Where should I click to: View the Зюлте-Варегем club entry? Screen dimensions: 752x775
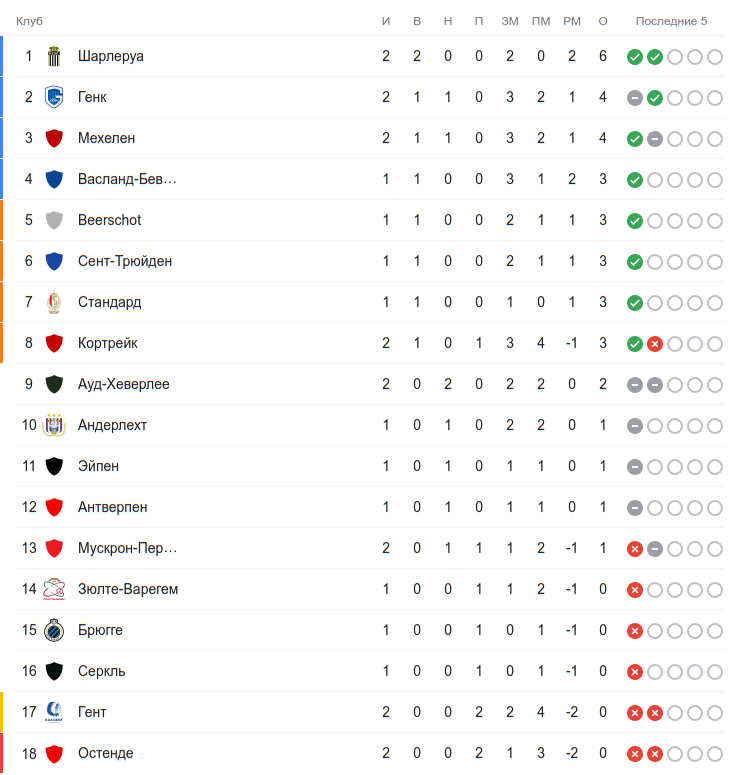[x=128, y=589]
